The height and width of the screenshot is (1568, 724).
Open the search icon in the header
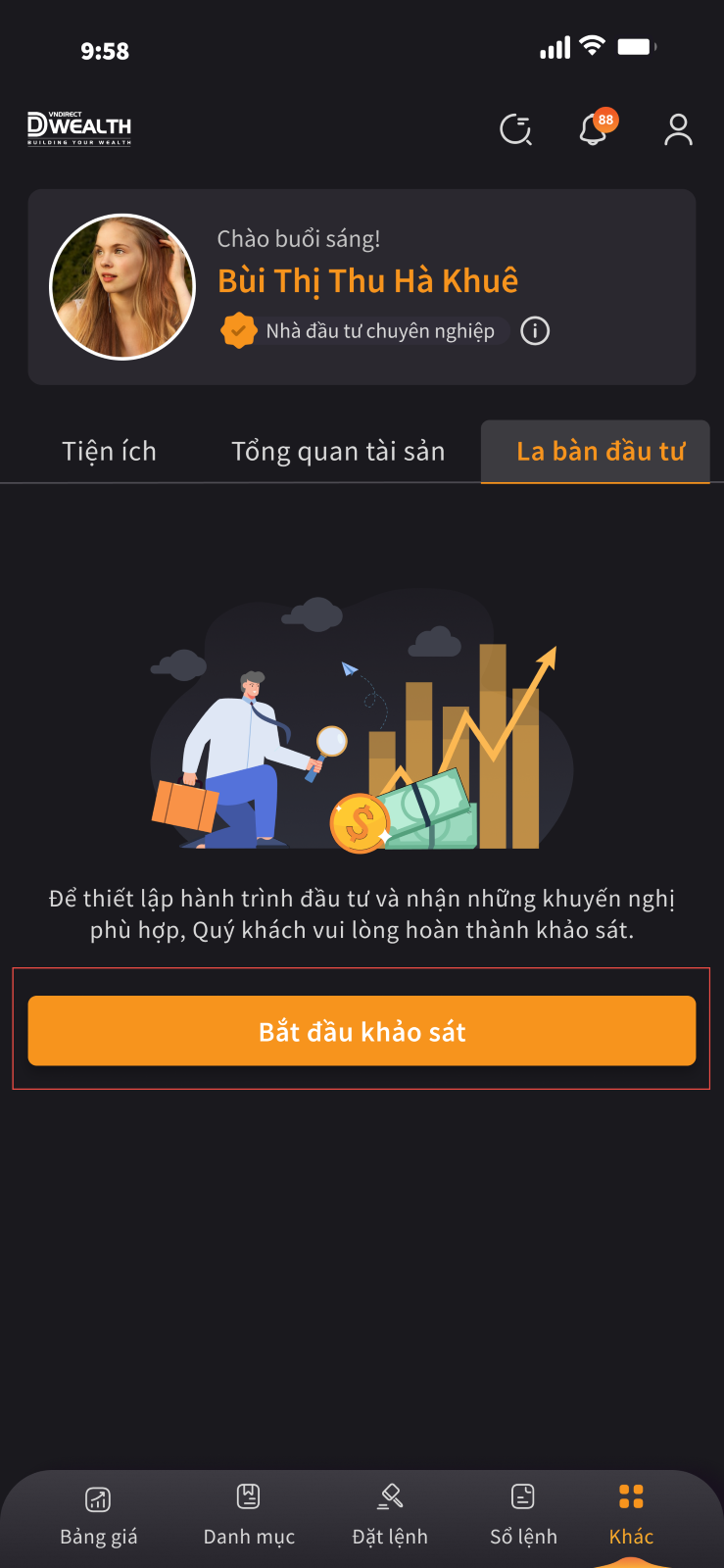click(515, 129)
